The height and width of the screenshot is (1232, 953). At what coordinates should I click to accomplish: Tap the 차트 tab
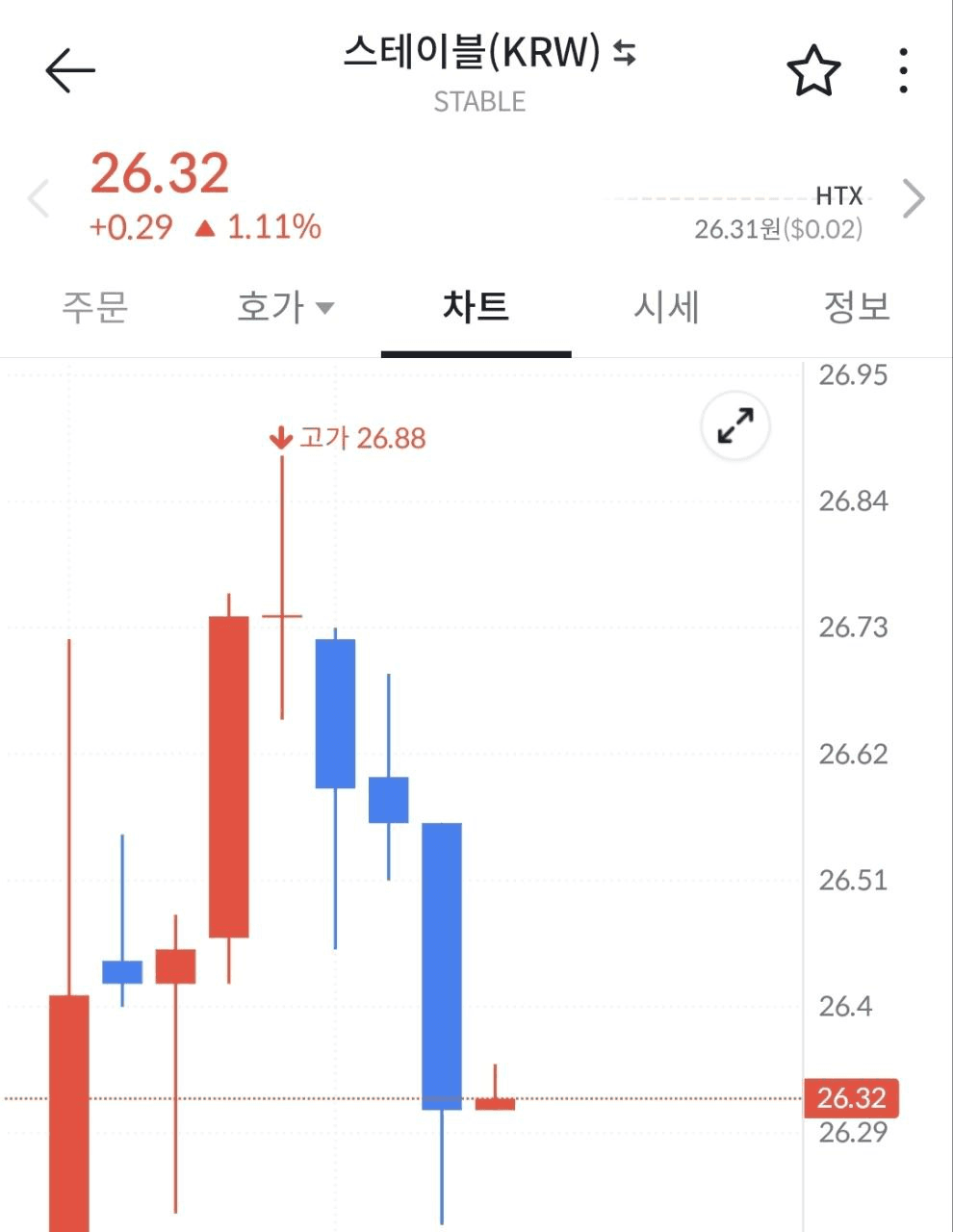click(475, 306)
